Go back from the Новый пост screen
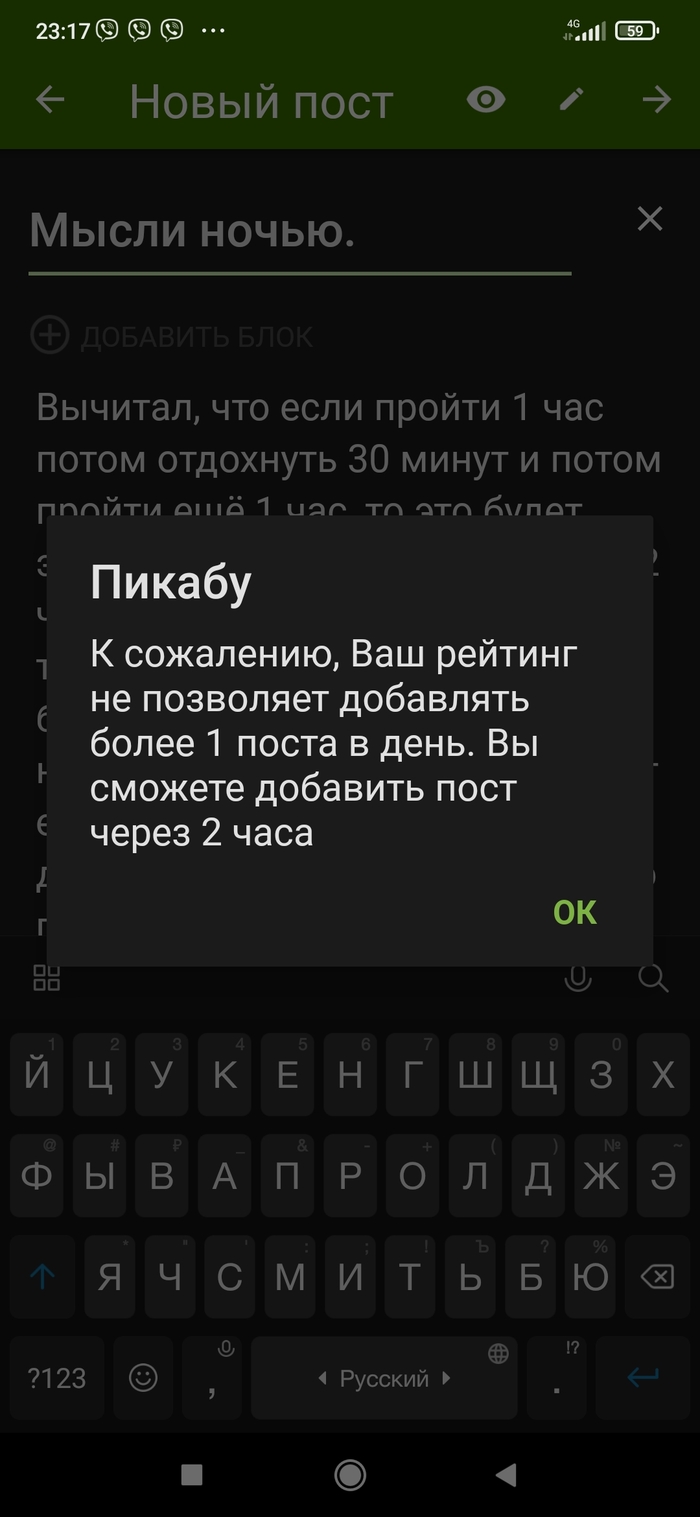 click(50, 100)
